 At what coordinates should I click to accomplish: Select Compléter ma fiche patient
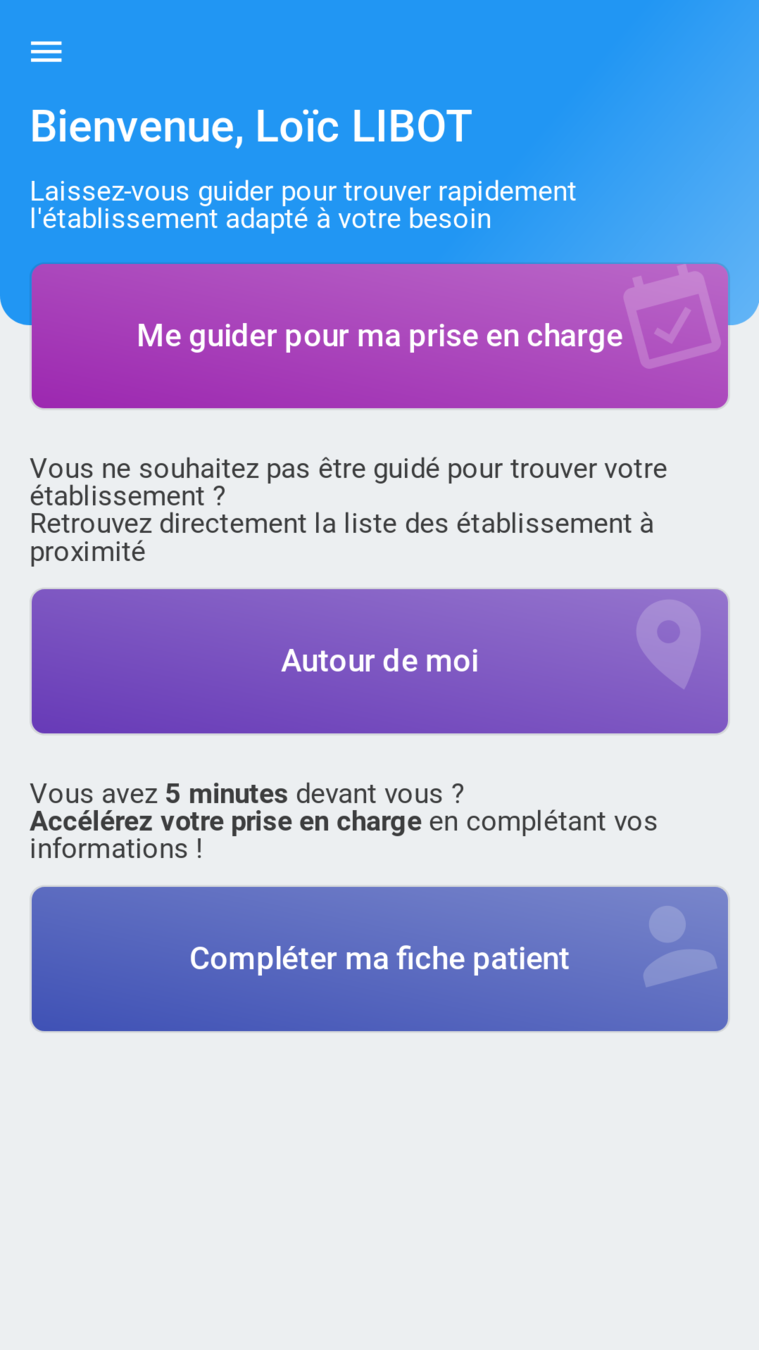click(379, 958)
